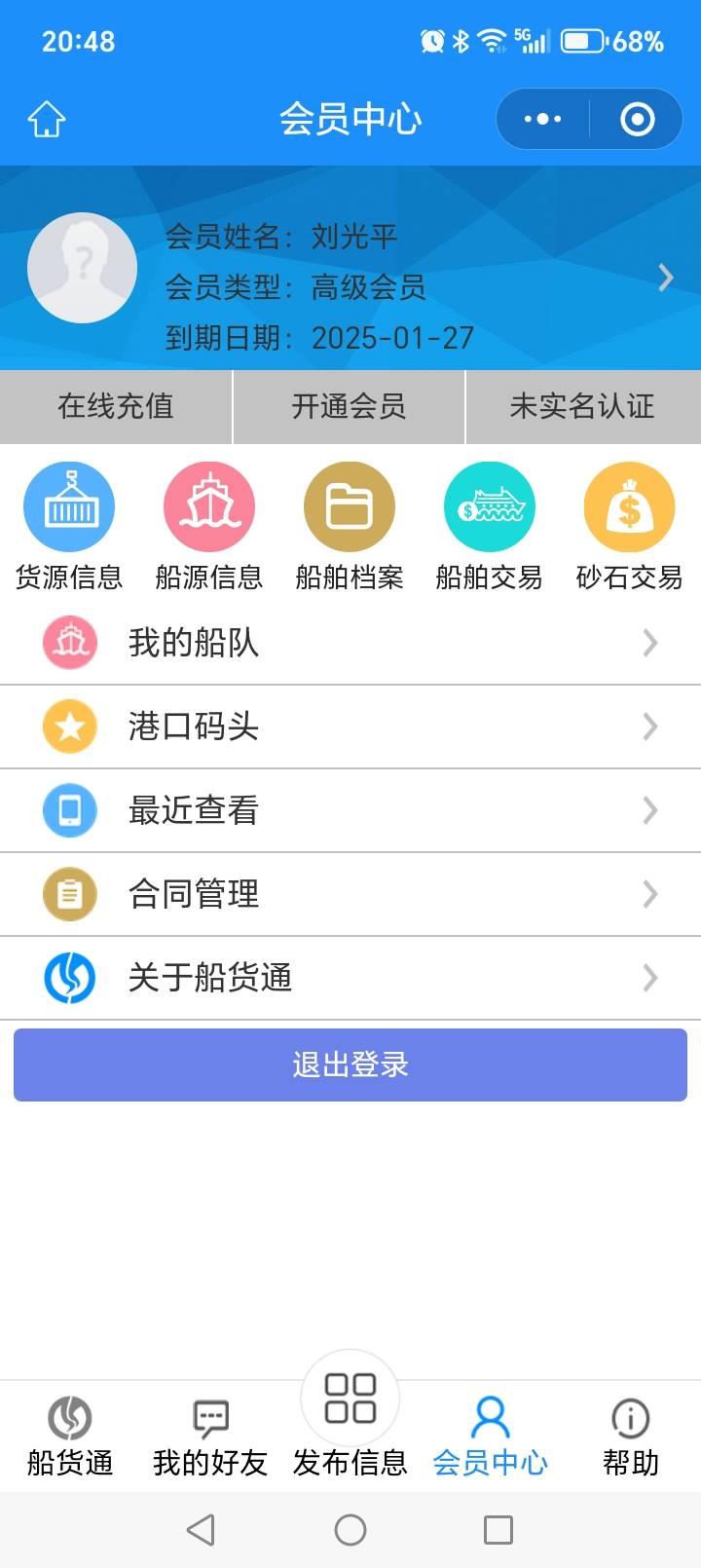Open the mini program more options menu
701x1568 pixels.
[542, 120]
